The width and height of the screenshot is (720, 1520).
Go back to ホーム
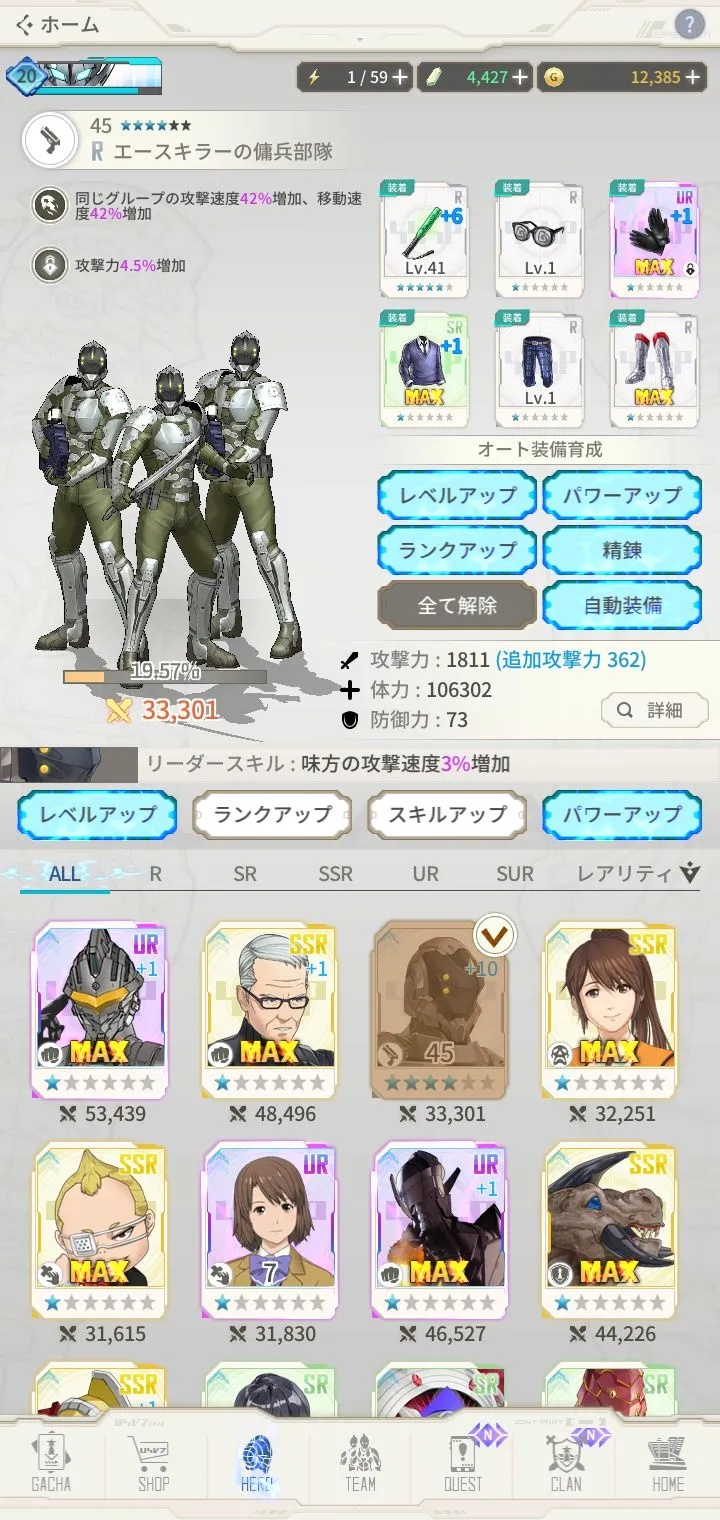click(58, 25)
